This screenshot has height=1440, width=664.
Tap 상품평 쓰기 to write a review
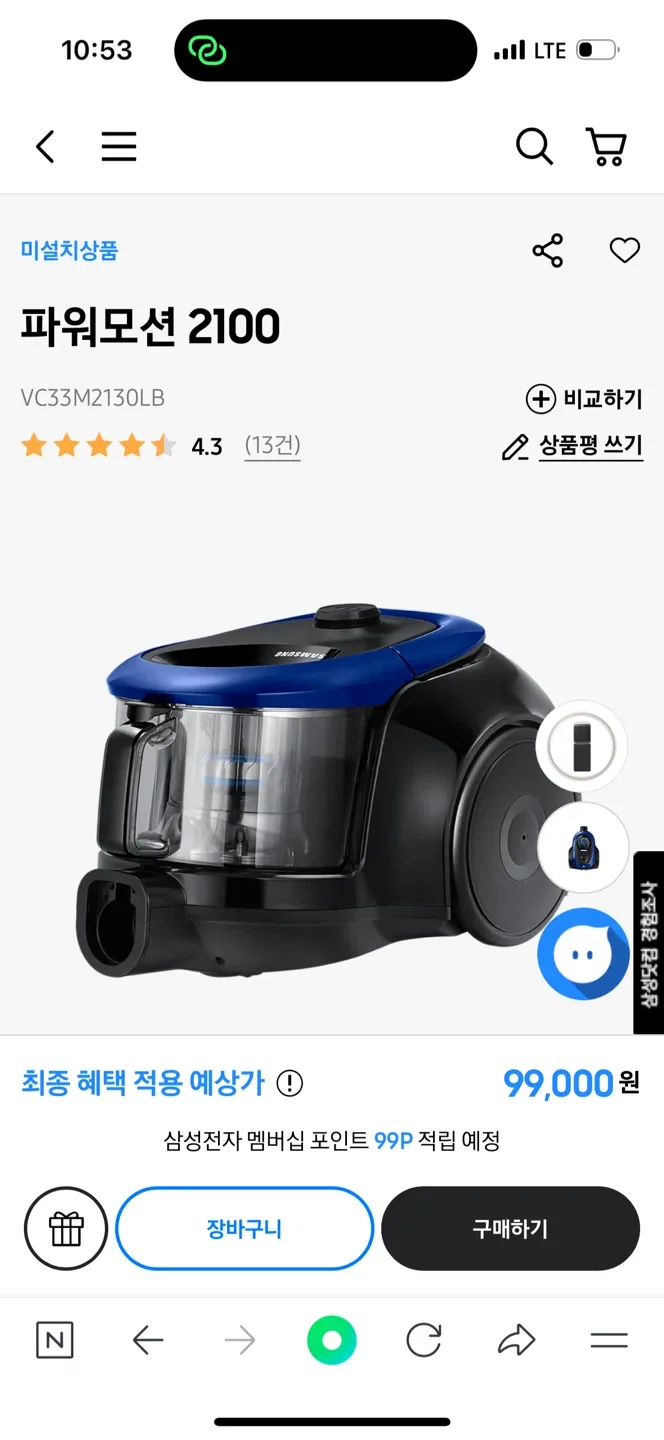[573, 447]
